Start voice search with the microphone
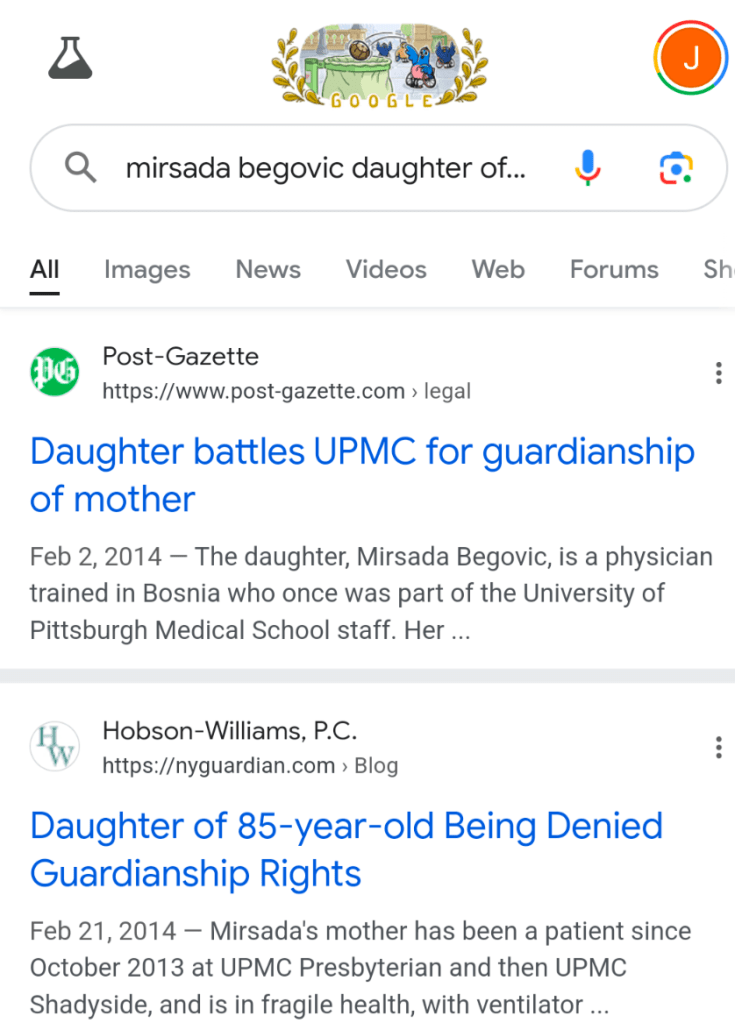Screen dimensions: 735x1023 [588, 168]
